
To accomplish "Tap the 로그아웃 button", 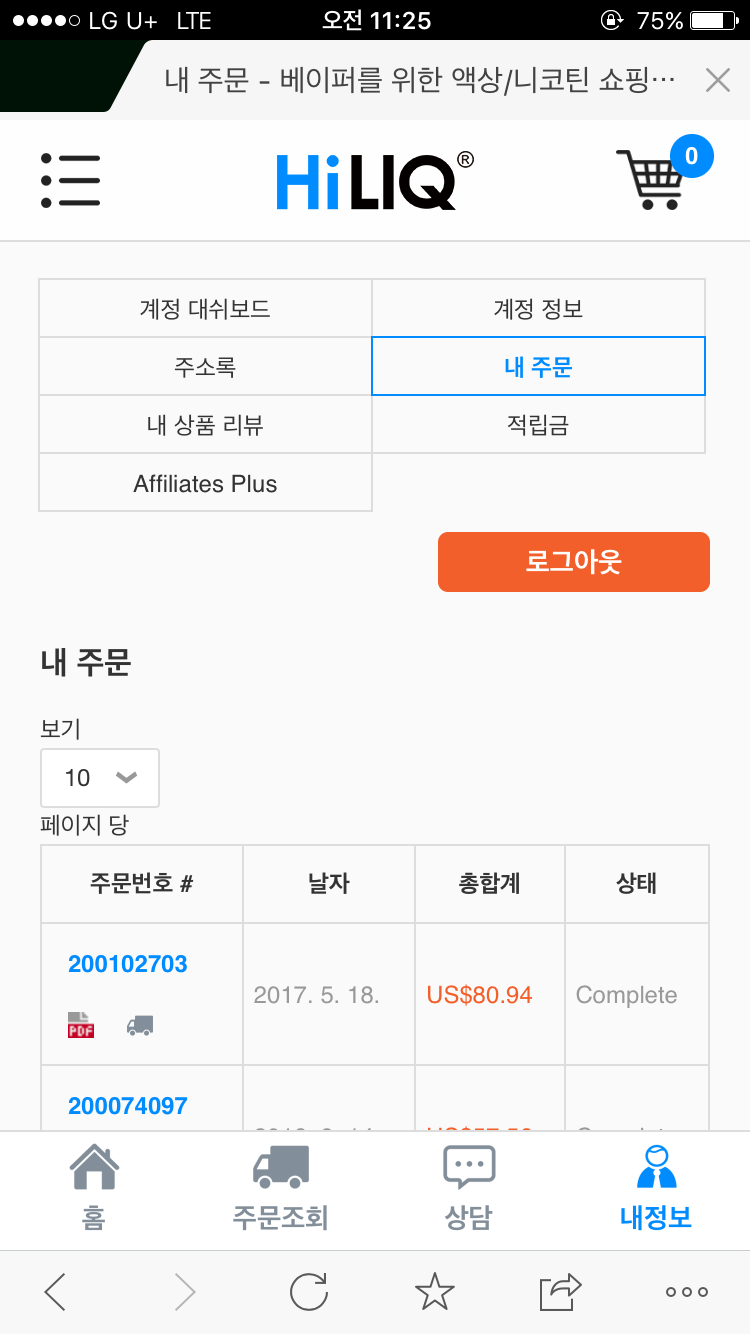I will pos(574,562).
